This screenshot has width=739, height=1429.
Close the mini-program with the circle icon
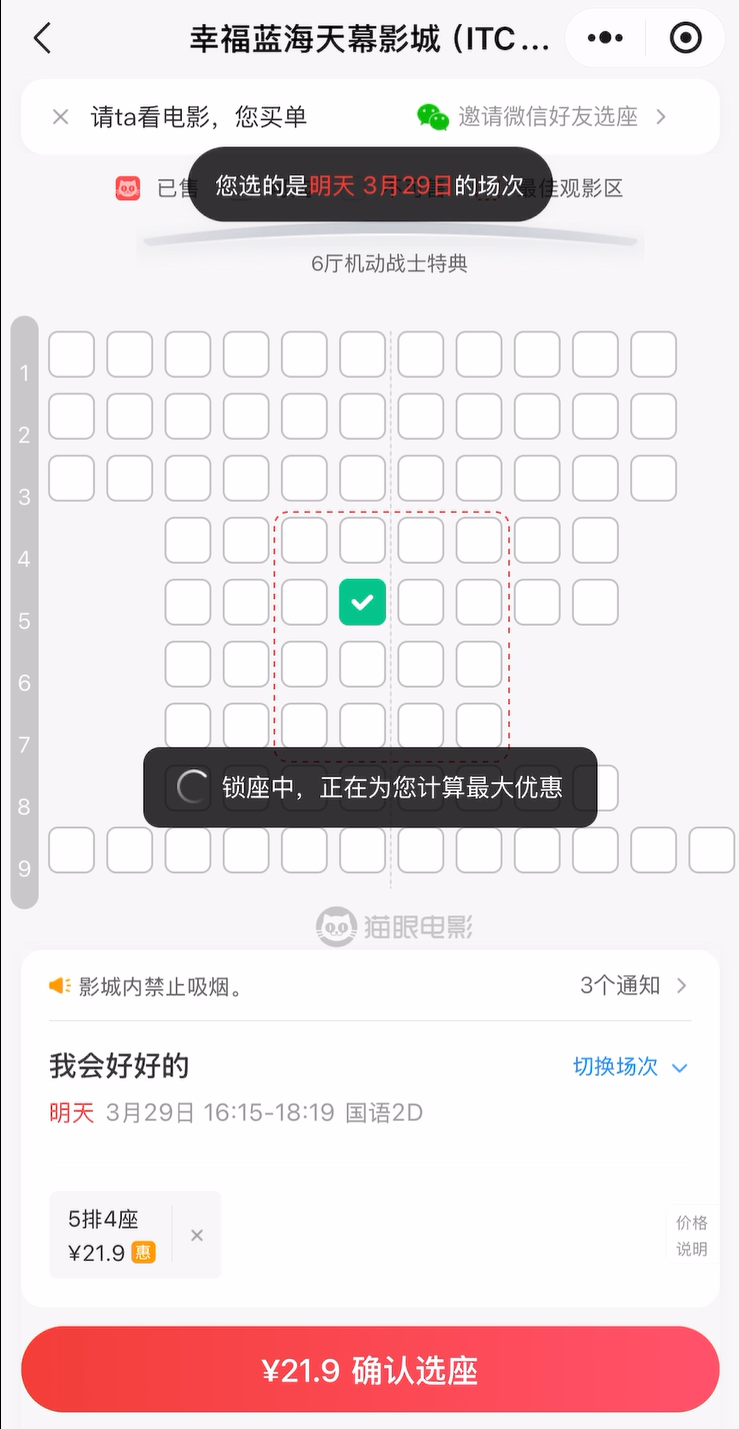click(x=685, y=39)
